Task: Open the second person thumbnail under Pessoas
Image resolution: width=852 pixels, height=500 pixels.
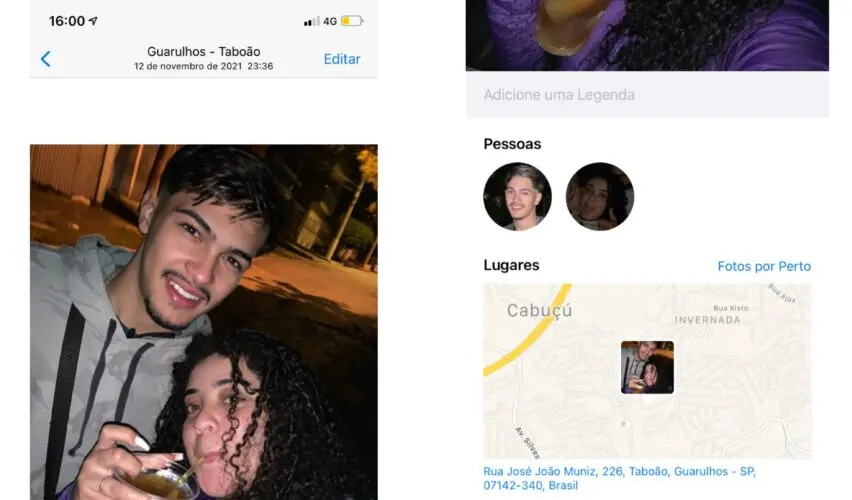Action: (x=600, y=197)
